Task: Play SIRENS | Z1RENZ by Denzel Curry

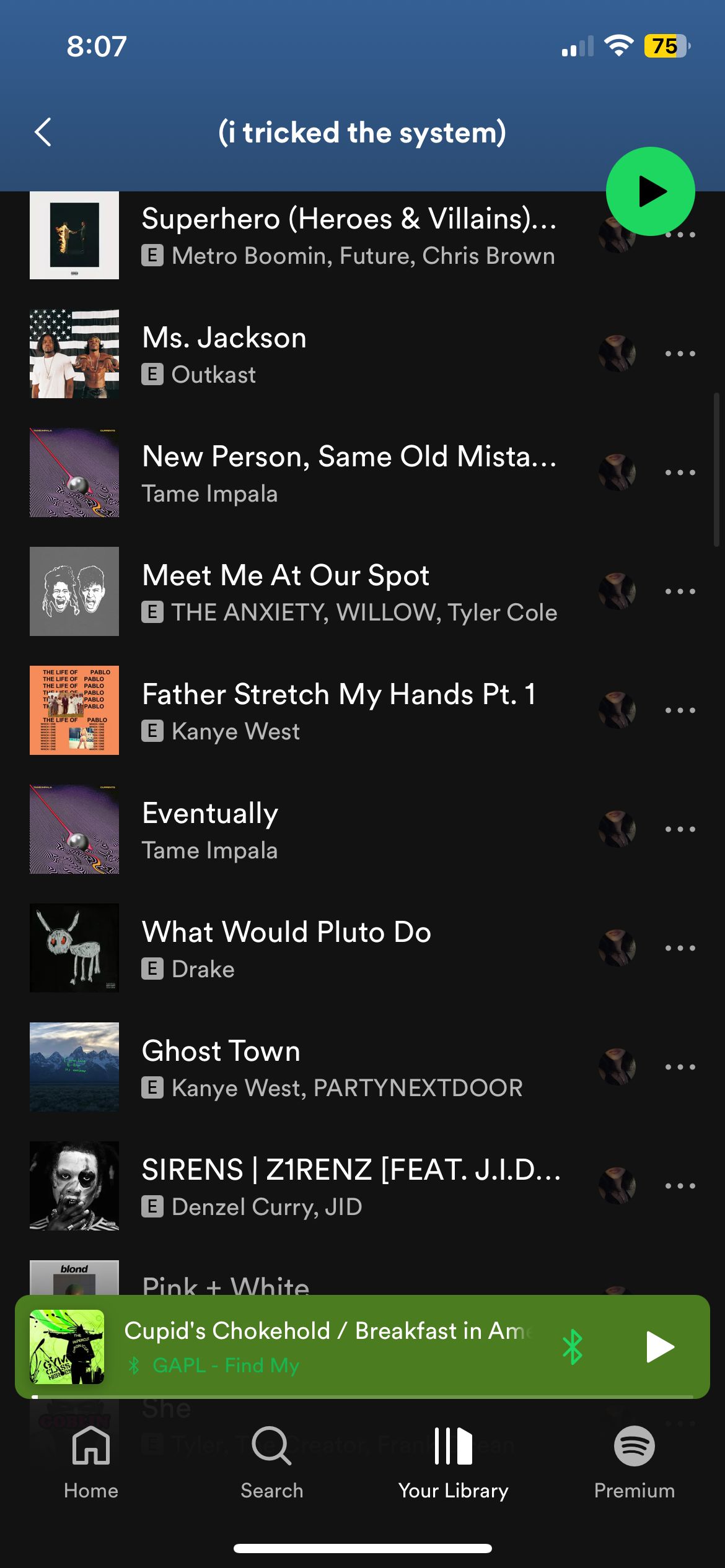Action: coord(347,1187)
